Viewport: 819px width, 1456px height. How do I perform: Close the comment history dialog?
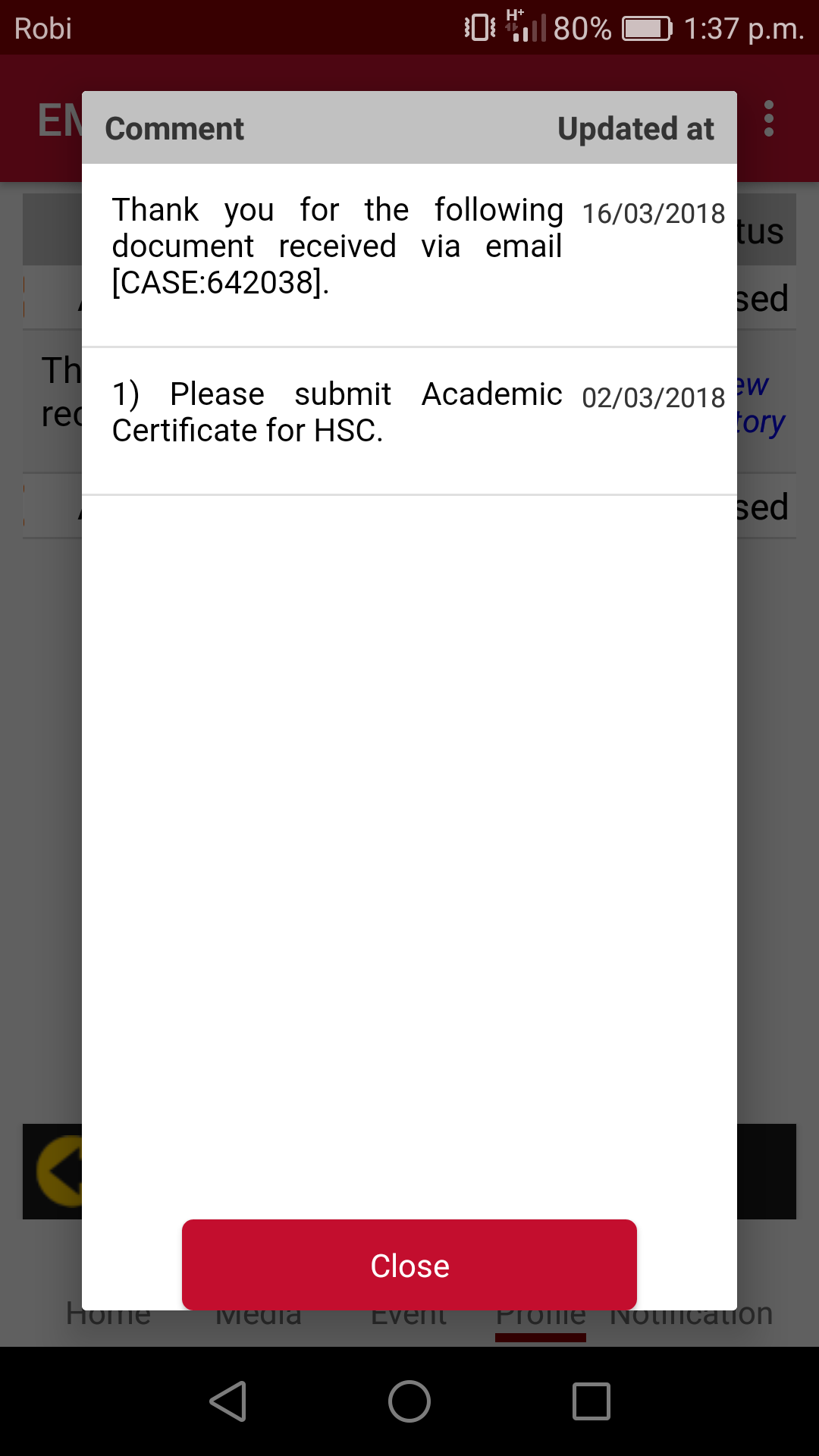409,1265
